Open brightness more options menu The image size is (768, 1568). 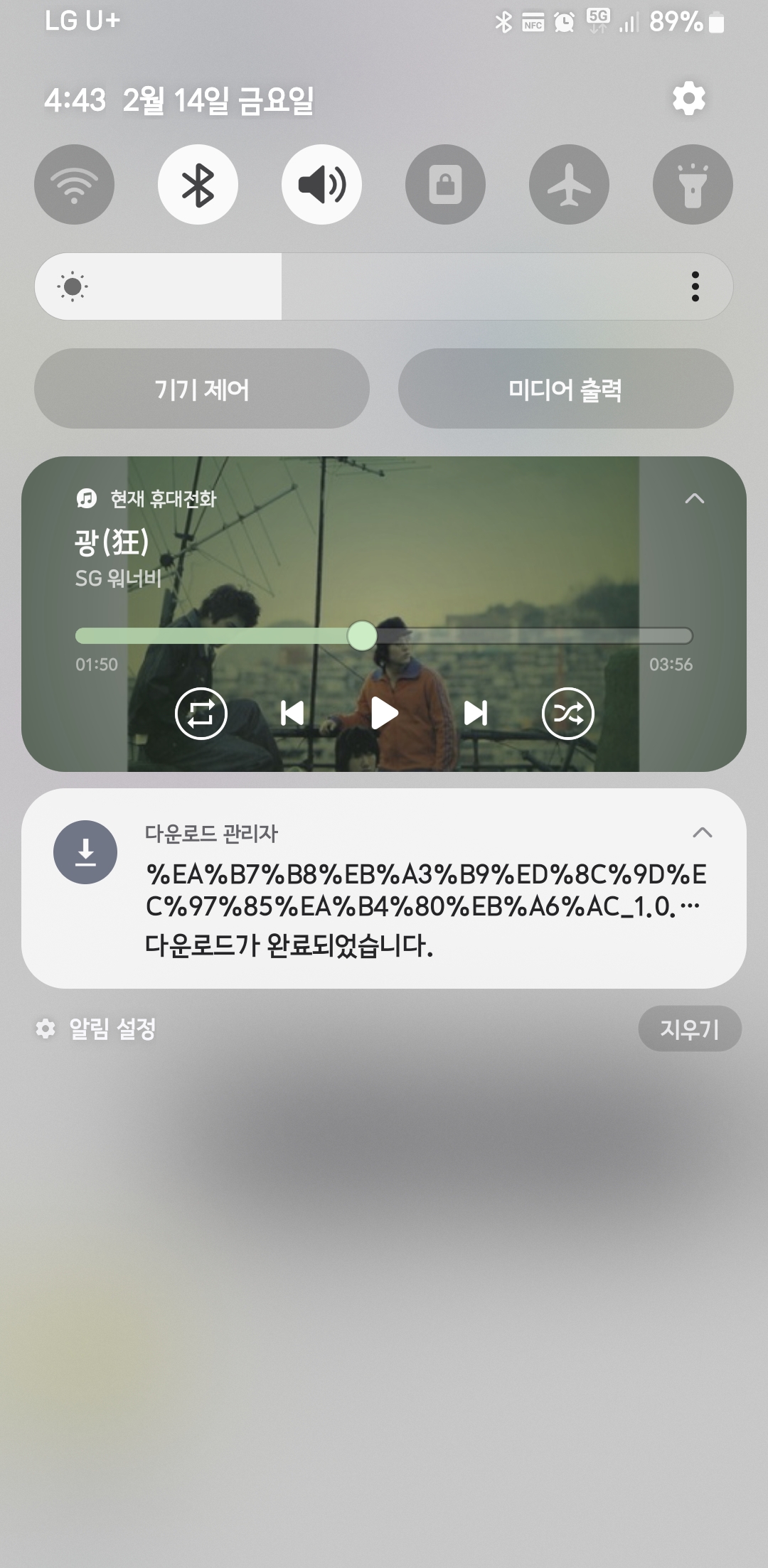[x=695, y=286]
